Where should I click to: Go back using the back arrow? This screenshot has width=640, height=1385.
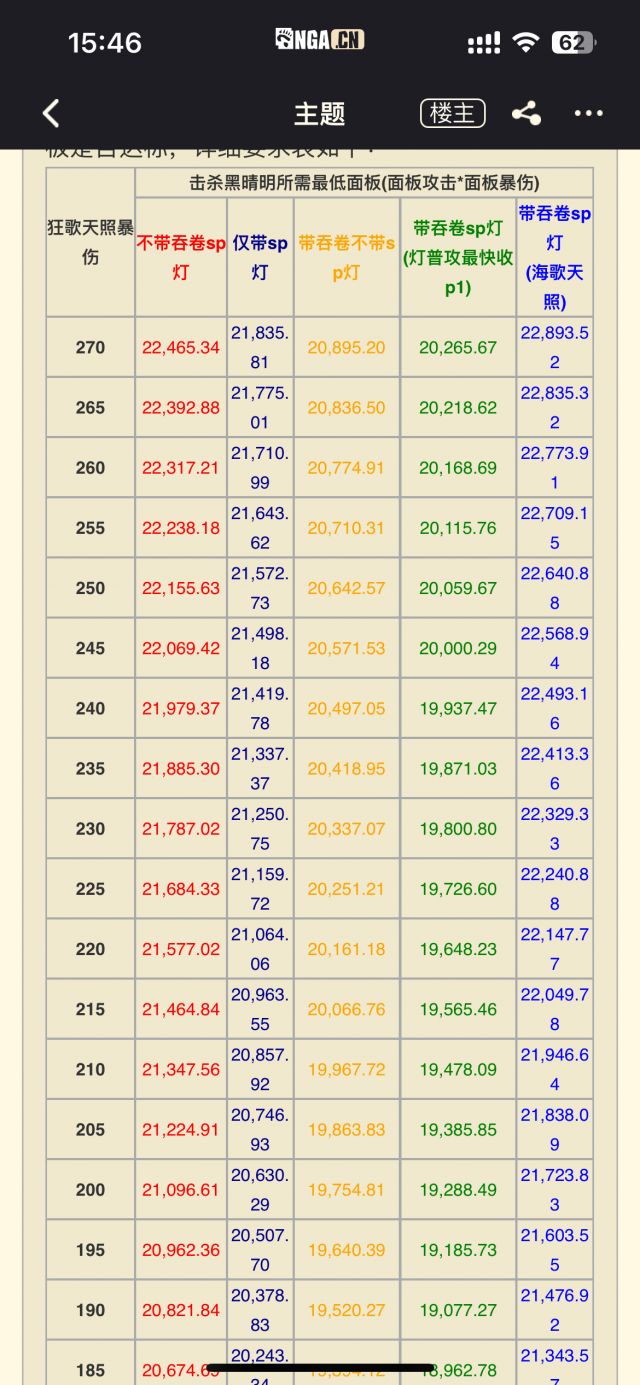[51, 113]
